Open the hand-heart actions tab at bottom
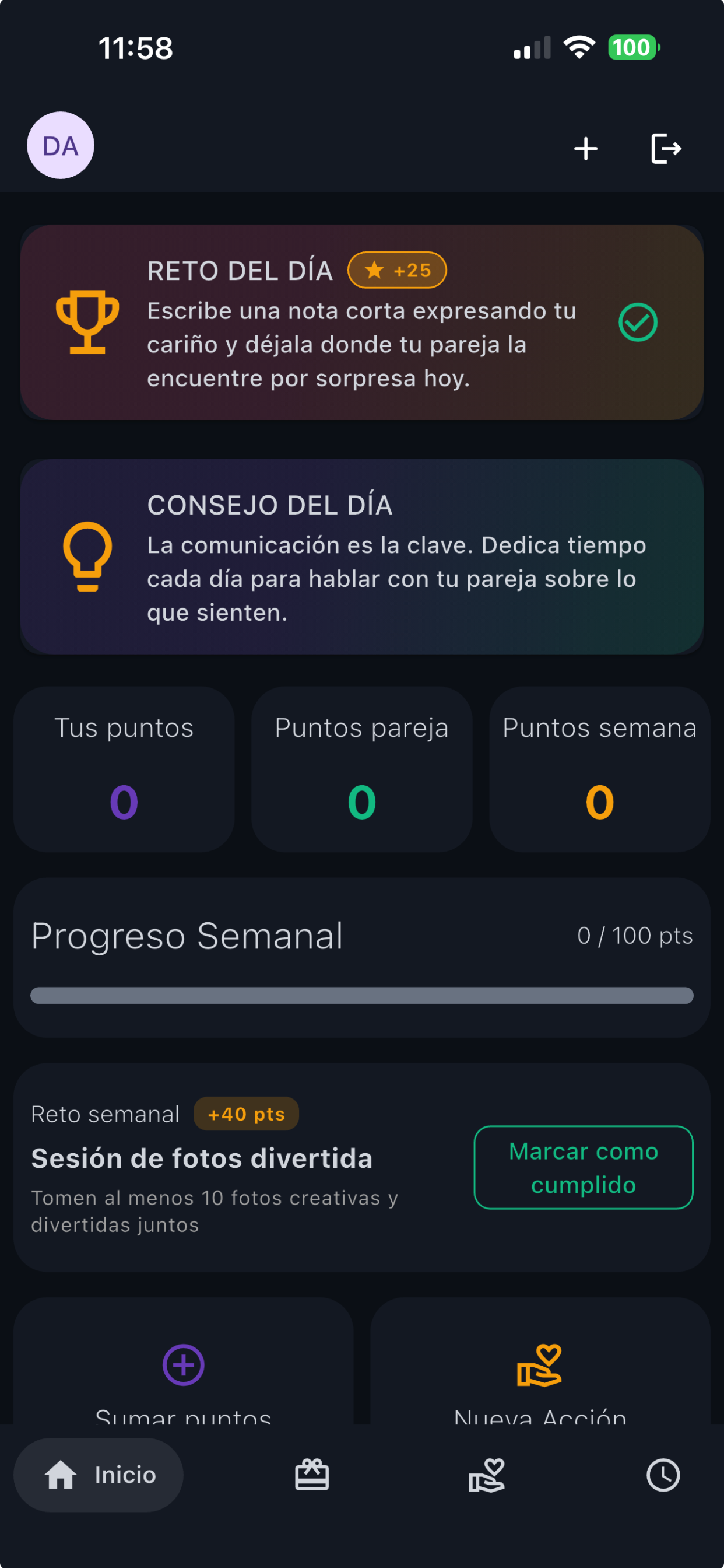Viewport: 724px width, 1568px height. 487,1476
